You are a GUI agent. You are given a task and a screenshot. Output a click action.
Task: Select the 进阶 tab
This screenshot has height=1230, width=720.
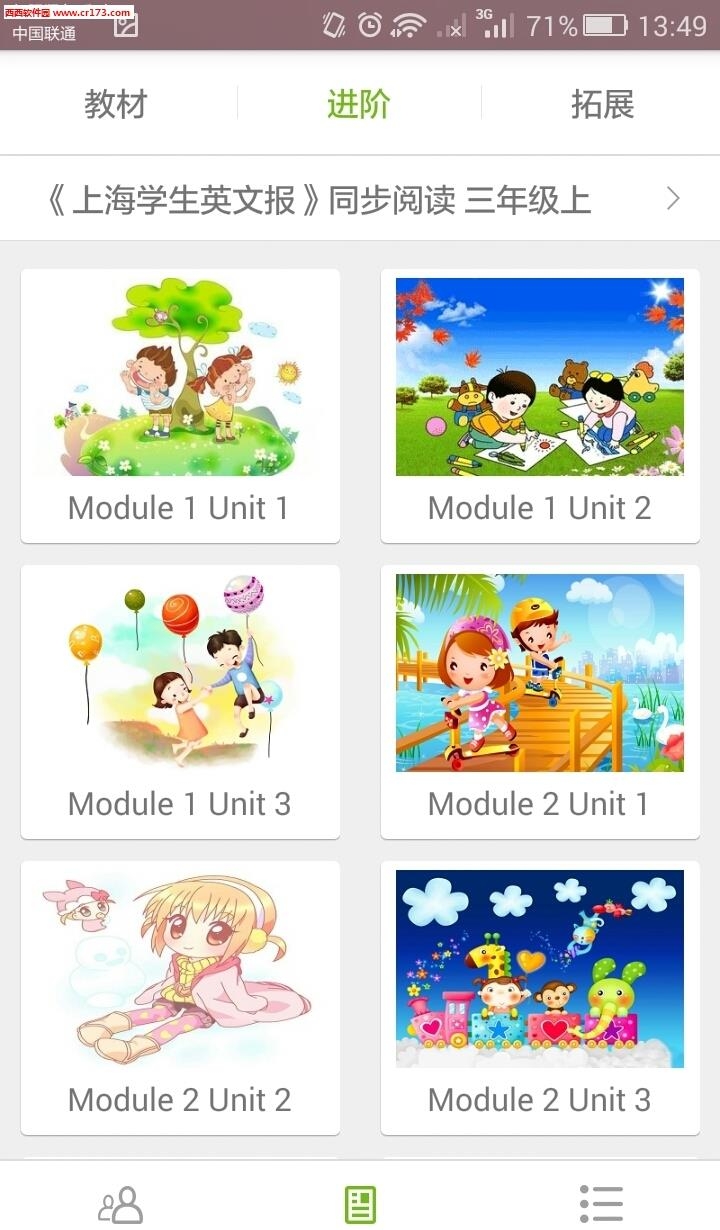click(x=359, y=104)
